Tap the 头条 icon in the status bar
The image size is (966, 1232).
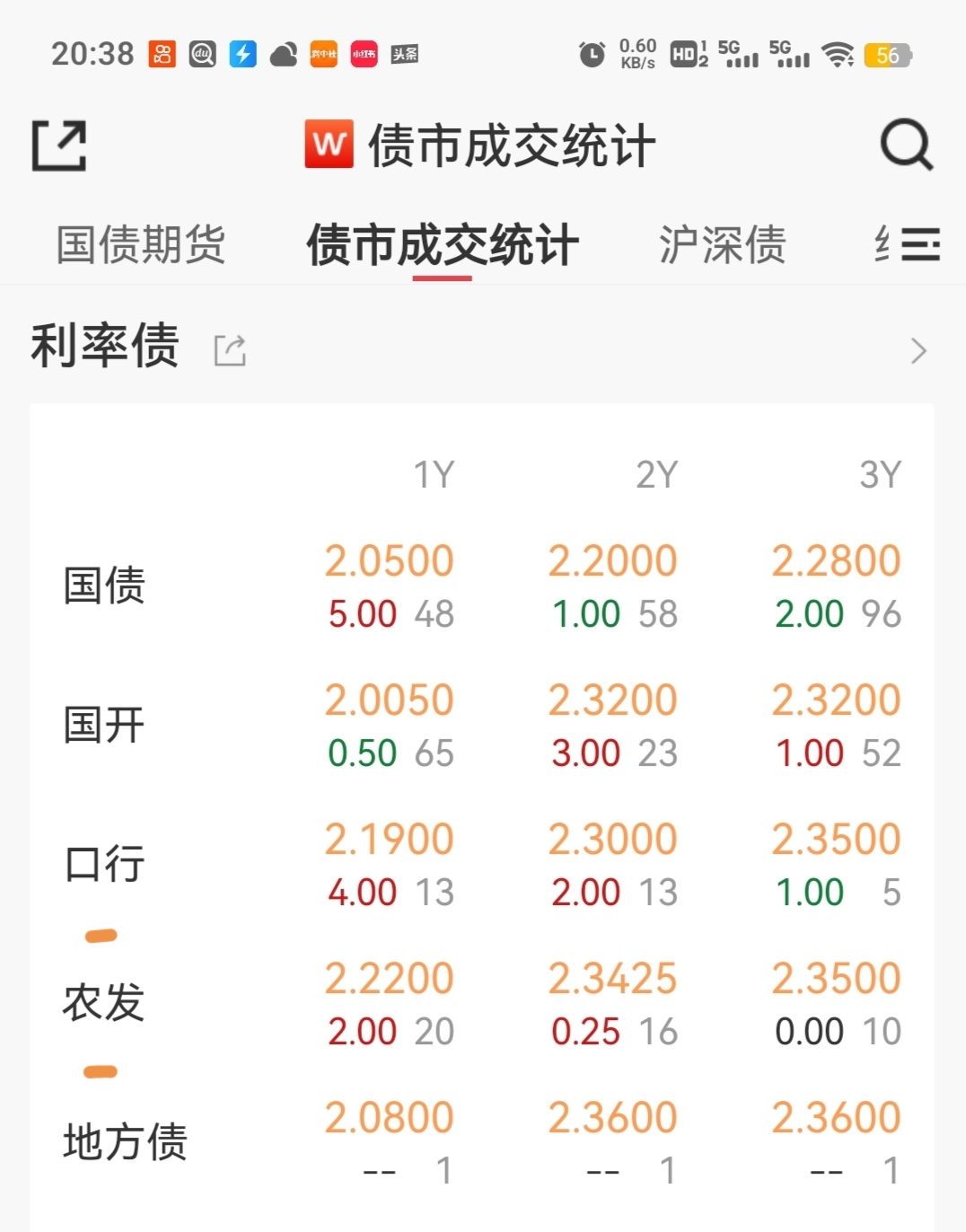click(403, 55)
